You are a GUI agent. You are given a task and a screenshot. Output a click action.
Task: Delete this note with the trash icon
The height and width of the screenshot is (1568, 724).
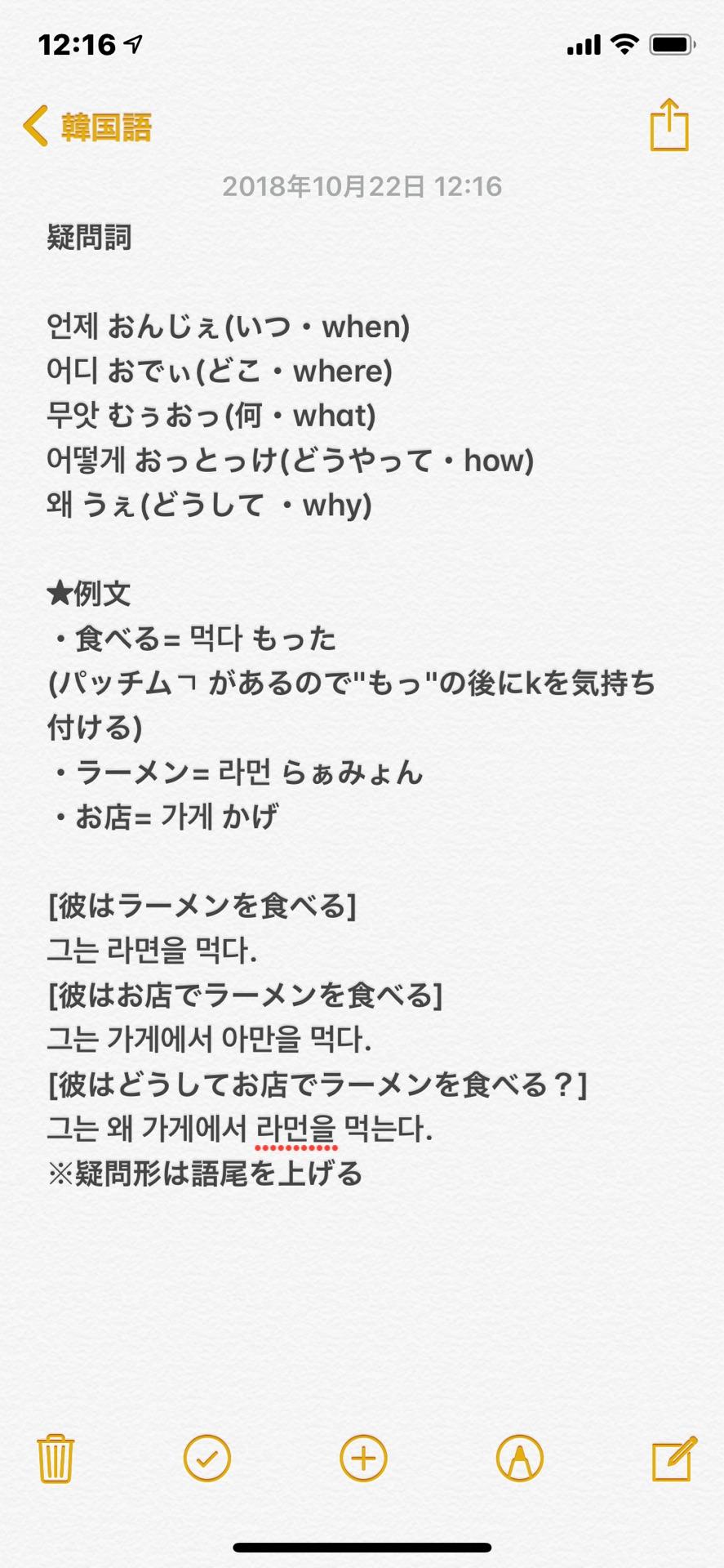pos(56,1459)
